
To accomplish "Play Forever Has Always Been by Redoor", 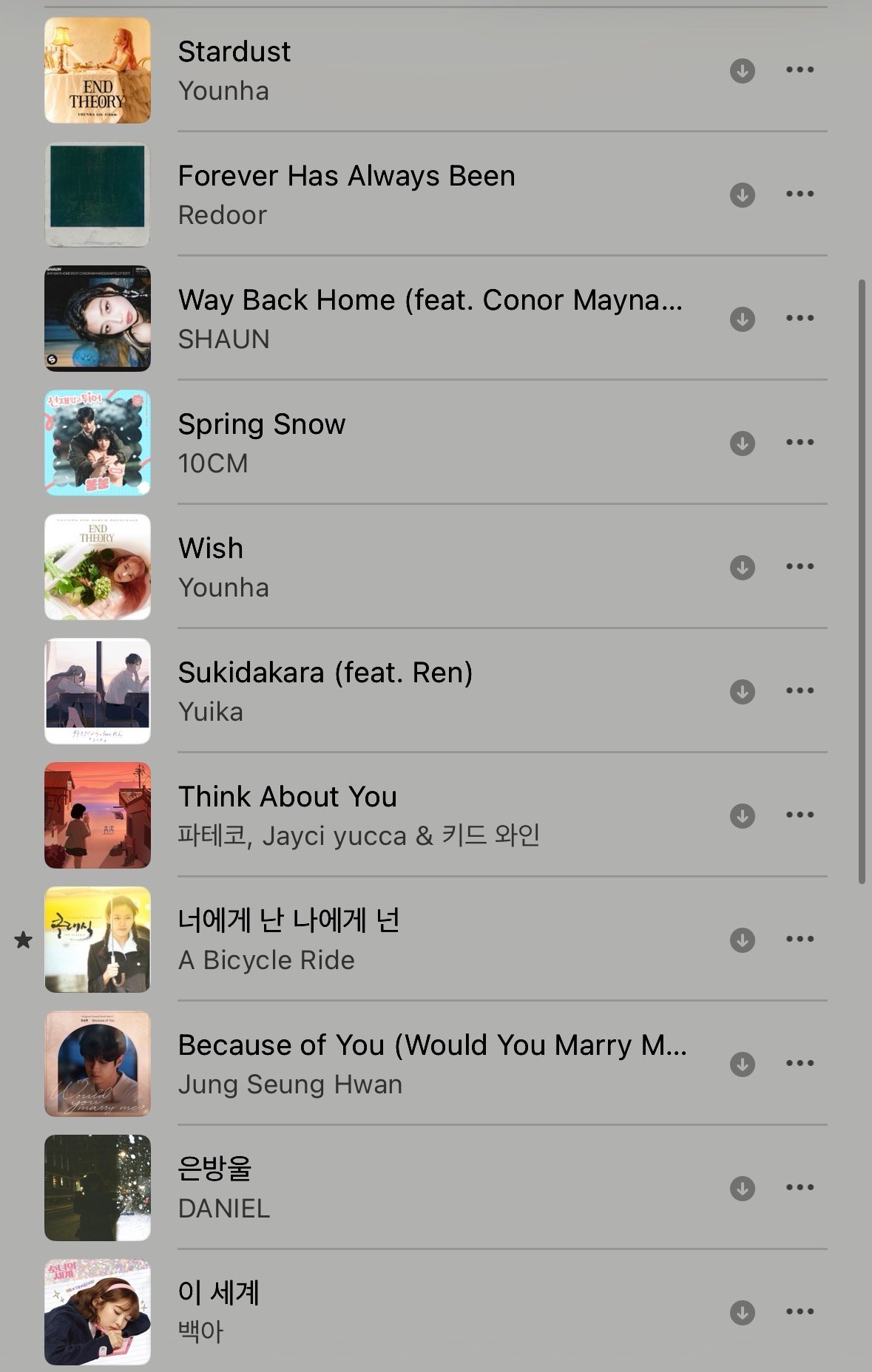I will click(x=436, y=194).
